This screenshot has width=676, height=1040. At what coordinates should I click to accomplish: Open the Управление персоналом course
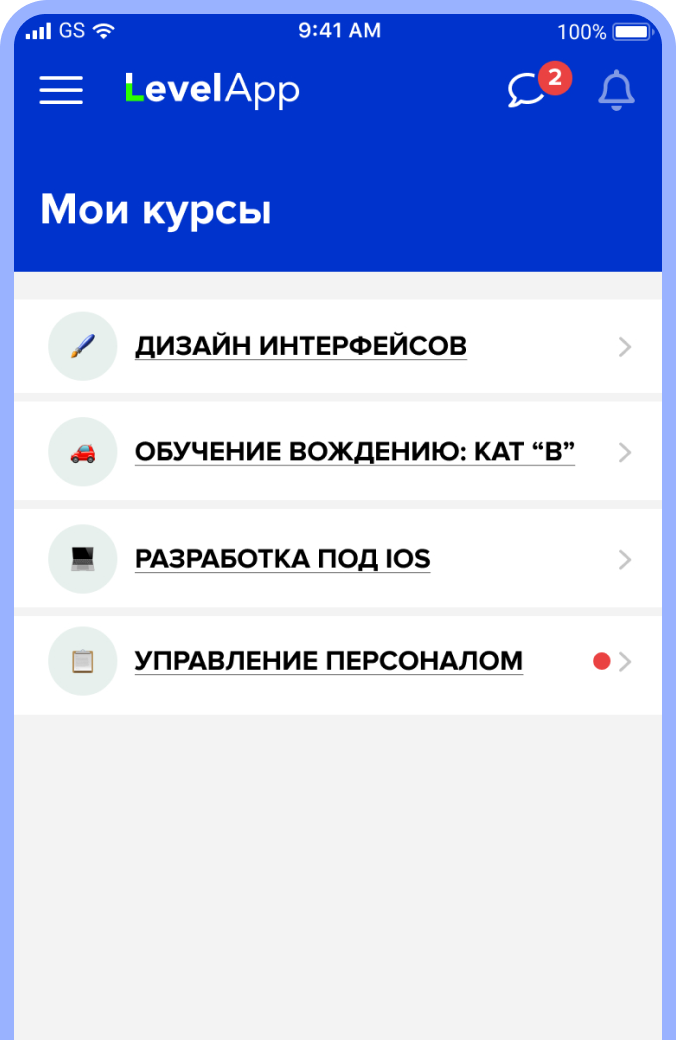click(x=329, y=661)
